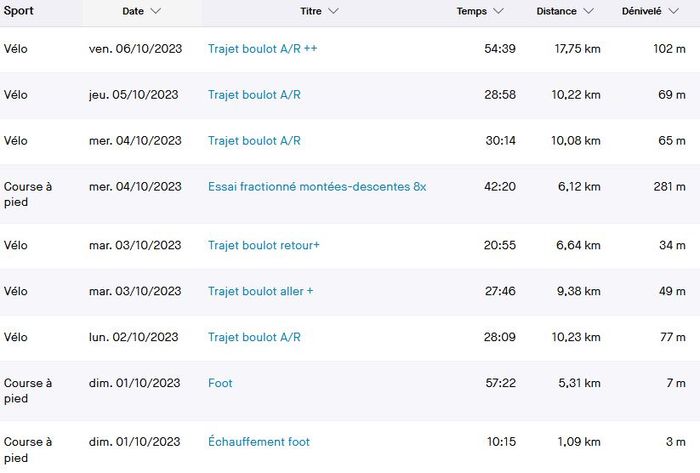Open the Vélo ride from mer. 04/10/2023
This screenshot has height=473, width=700.
pyautogui.click(x=254, y=141)
